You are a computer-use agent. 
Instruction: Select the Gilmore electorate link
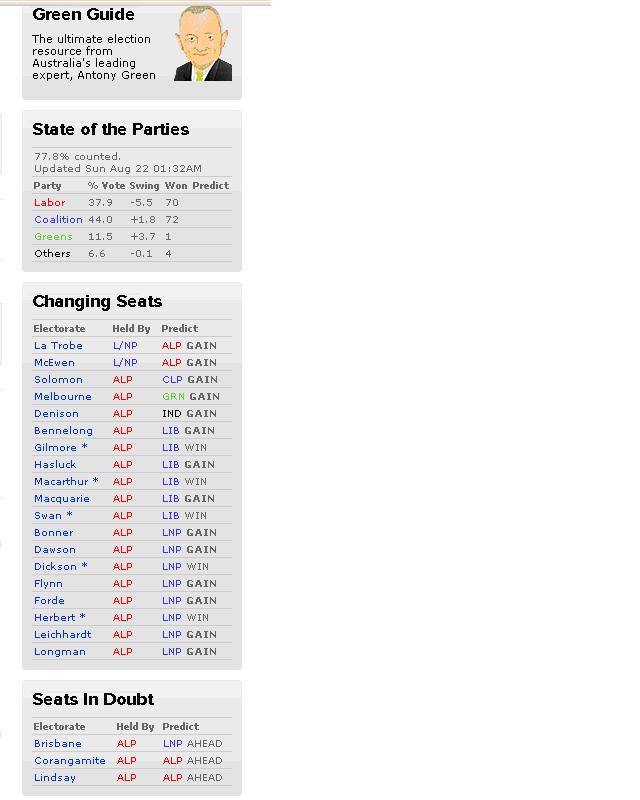[x=55, y=447]
